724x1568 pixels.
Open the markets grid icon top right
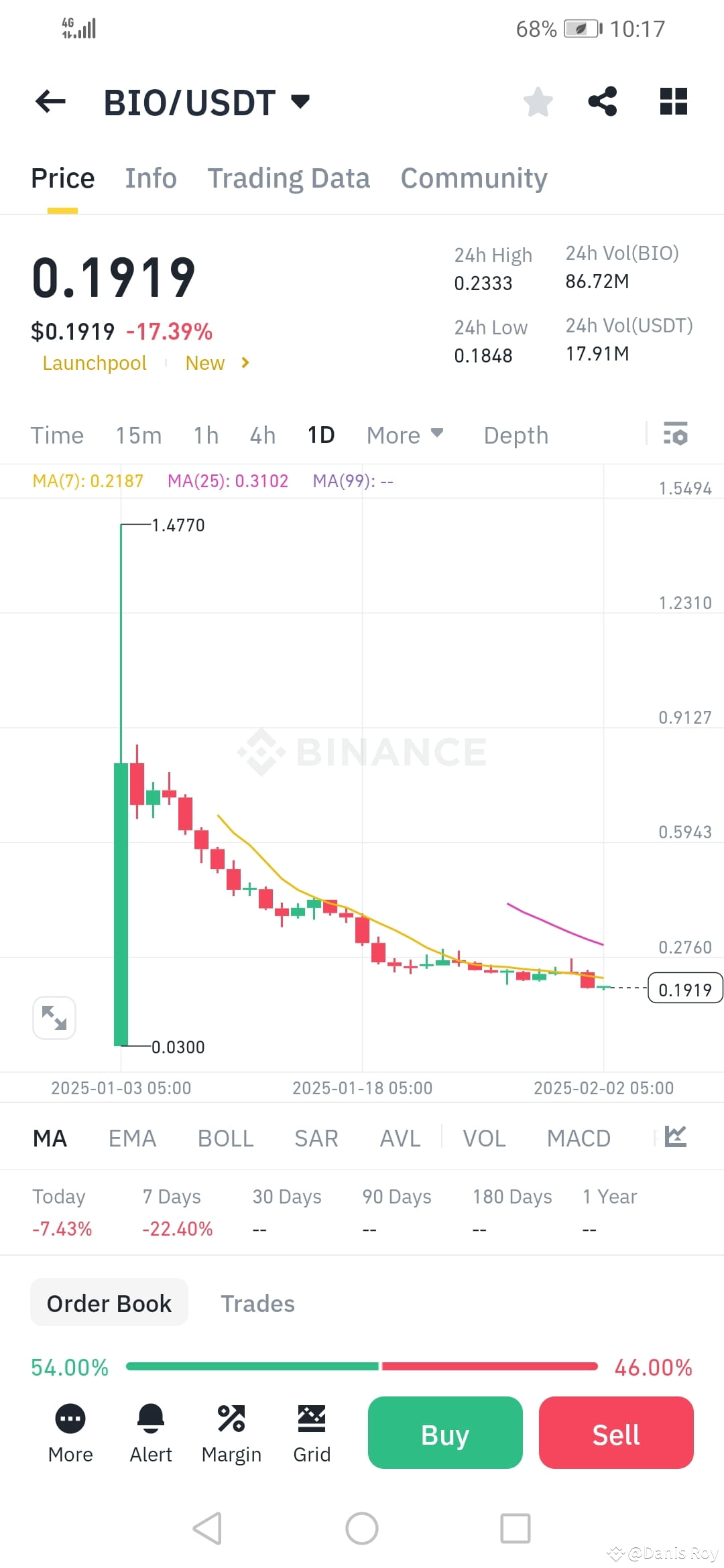tap(672, 101)
